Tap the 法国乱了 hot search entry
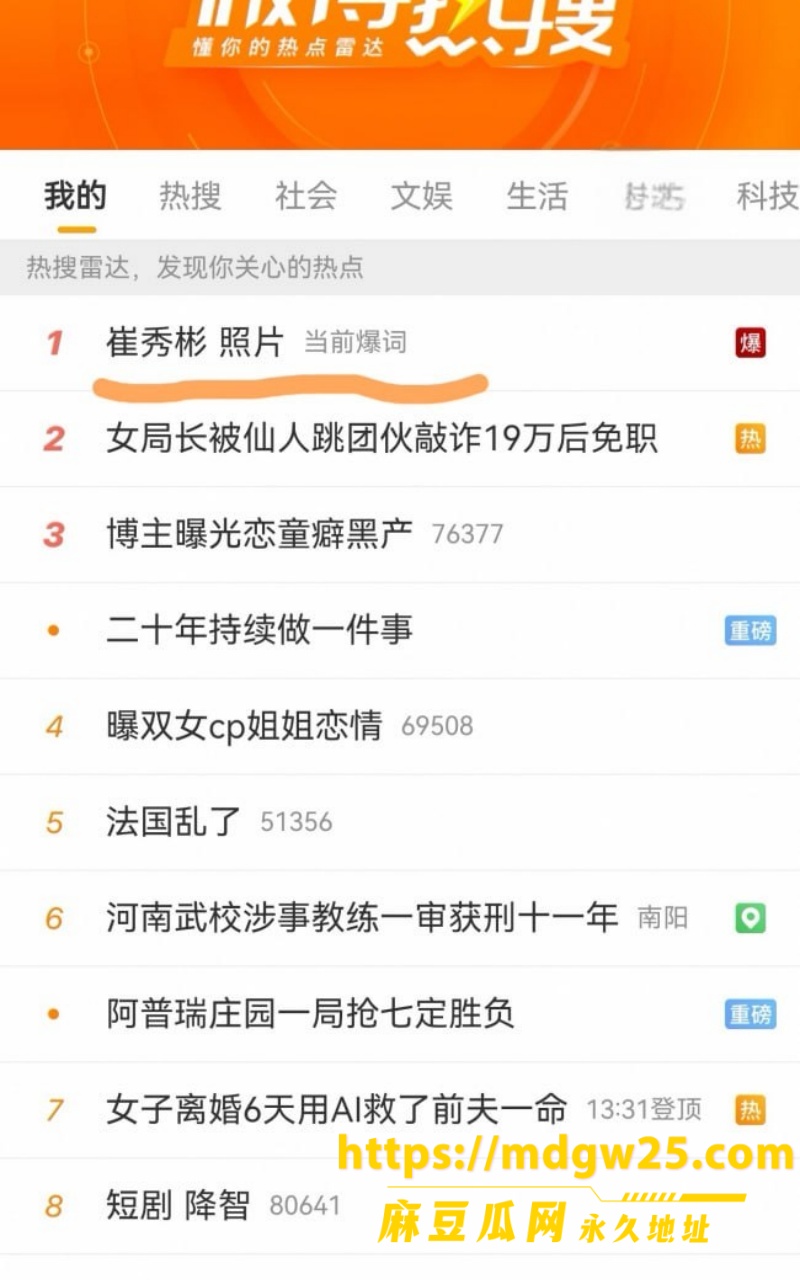800x1280 pixels. (400, 823)
